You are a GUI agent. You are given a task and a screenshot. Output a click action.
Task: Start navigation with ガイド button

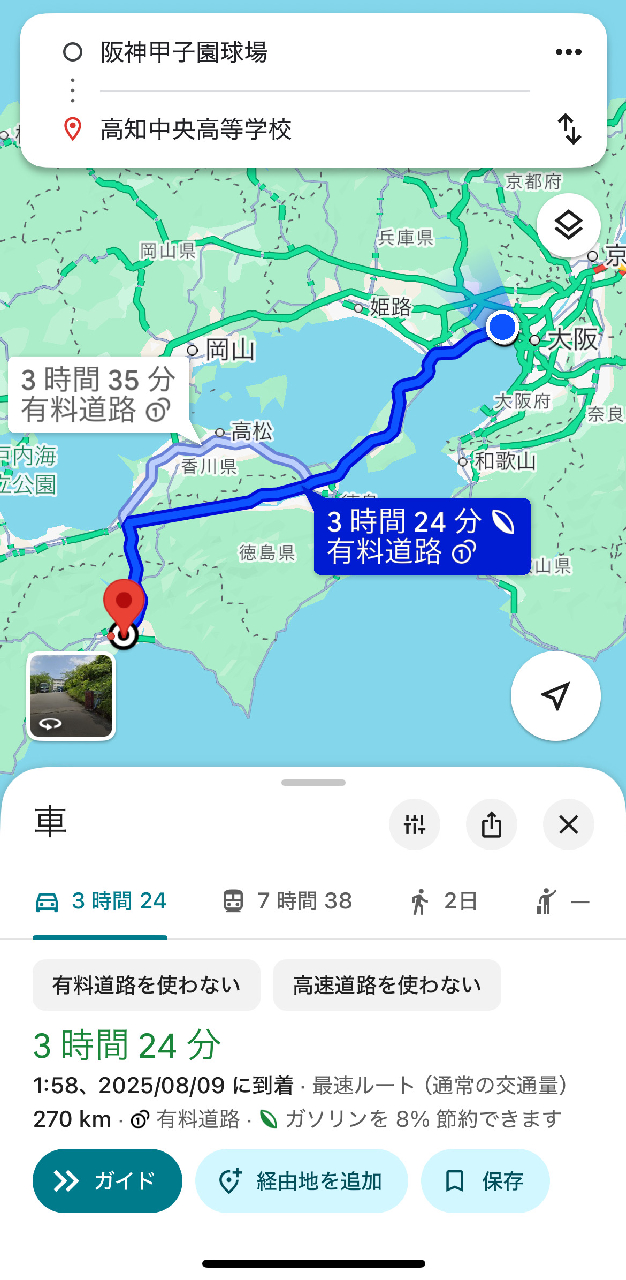click(x=107, y=1181)
